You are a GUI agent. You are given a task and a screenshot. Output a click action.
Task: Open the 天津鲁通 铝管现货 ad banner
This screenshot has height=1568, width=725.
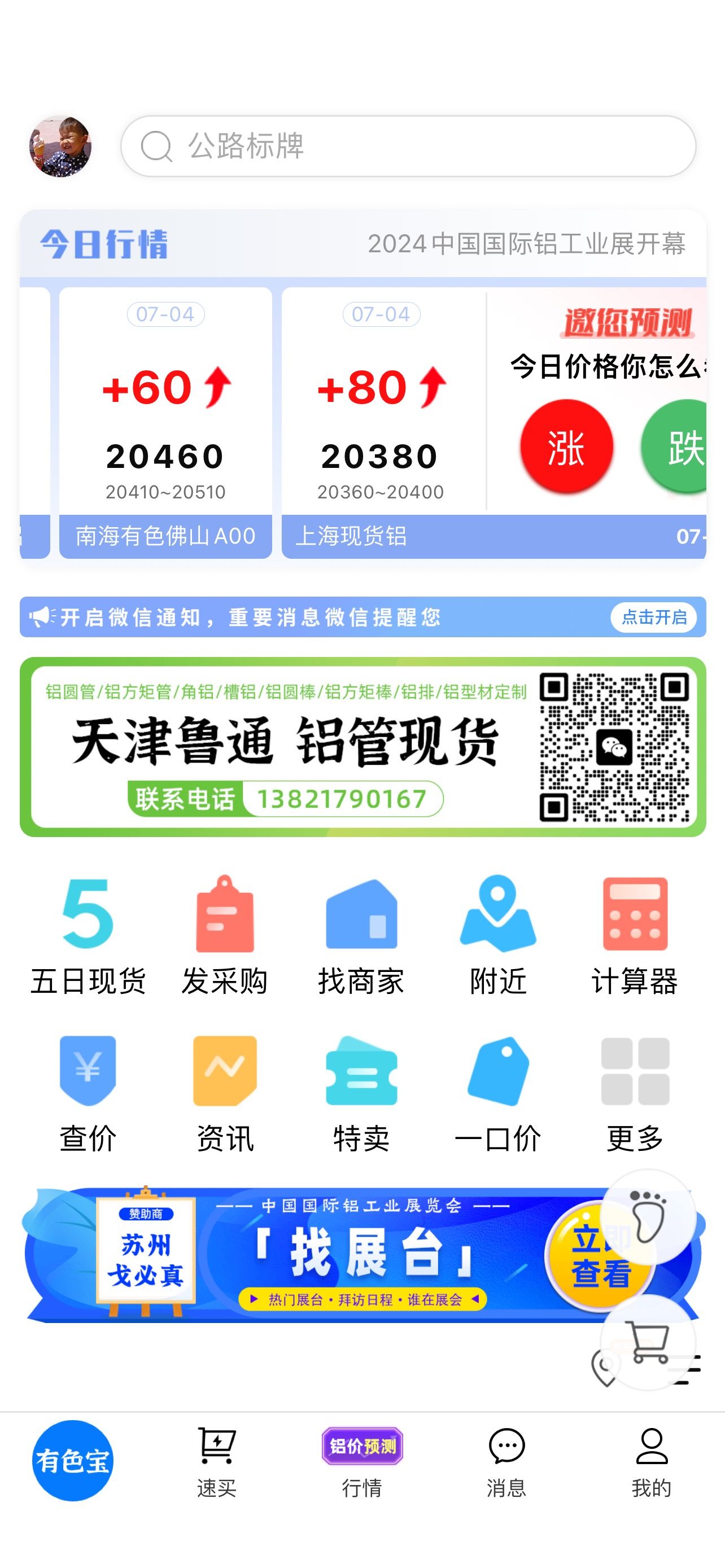point(363,747)
